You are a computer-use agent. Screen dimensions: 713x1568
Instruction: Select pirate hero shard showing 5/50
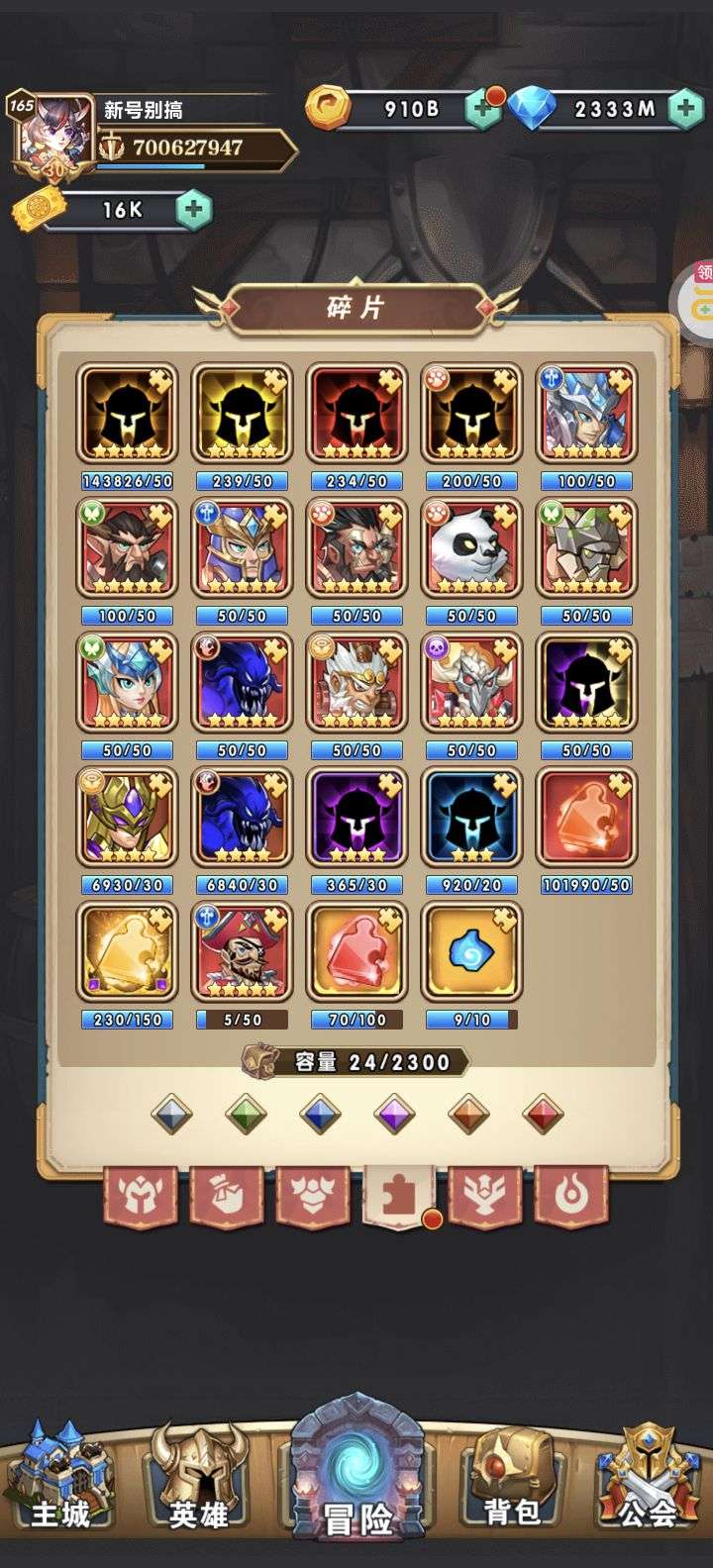click(242, 951)
